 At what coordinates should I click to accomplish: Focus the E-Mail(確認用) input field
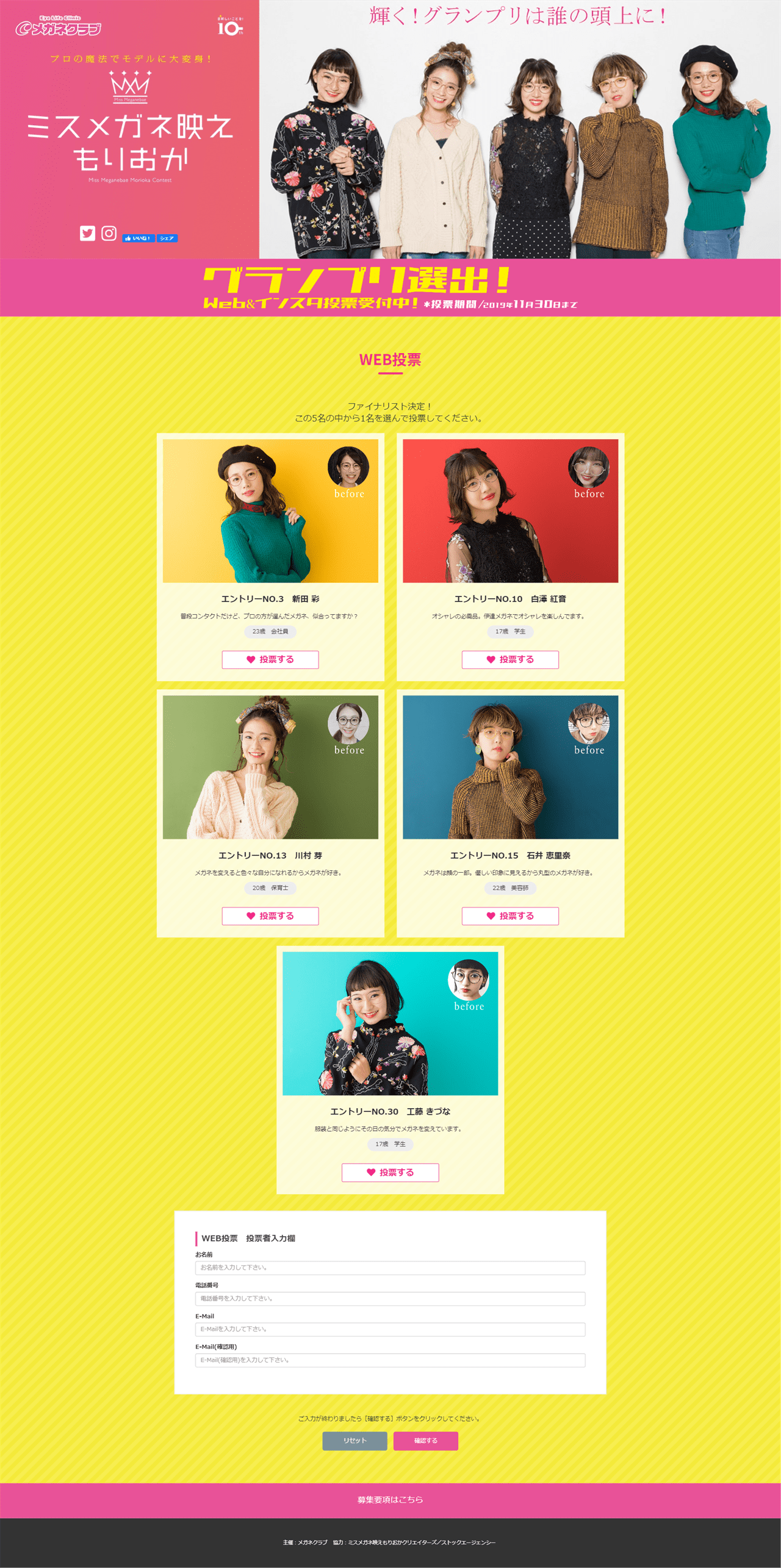(390, 1360)
